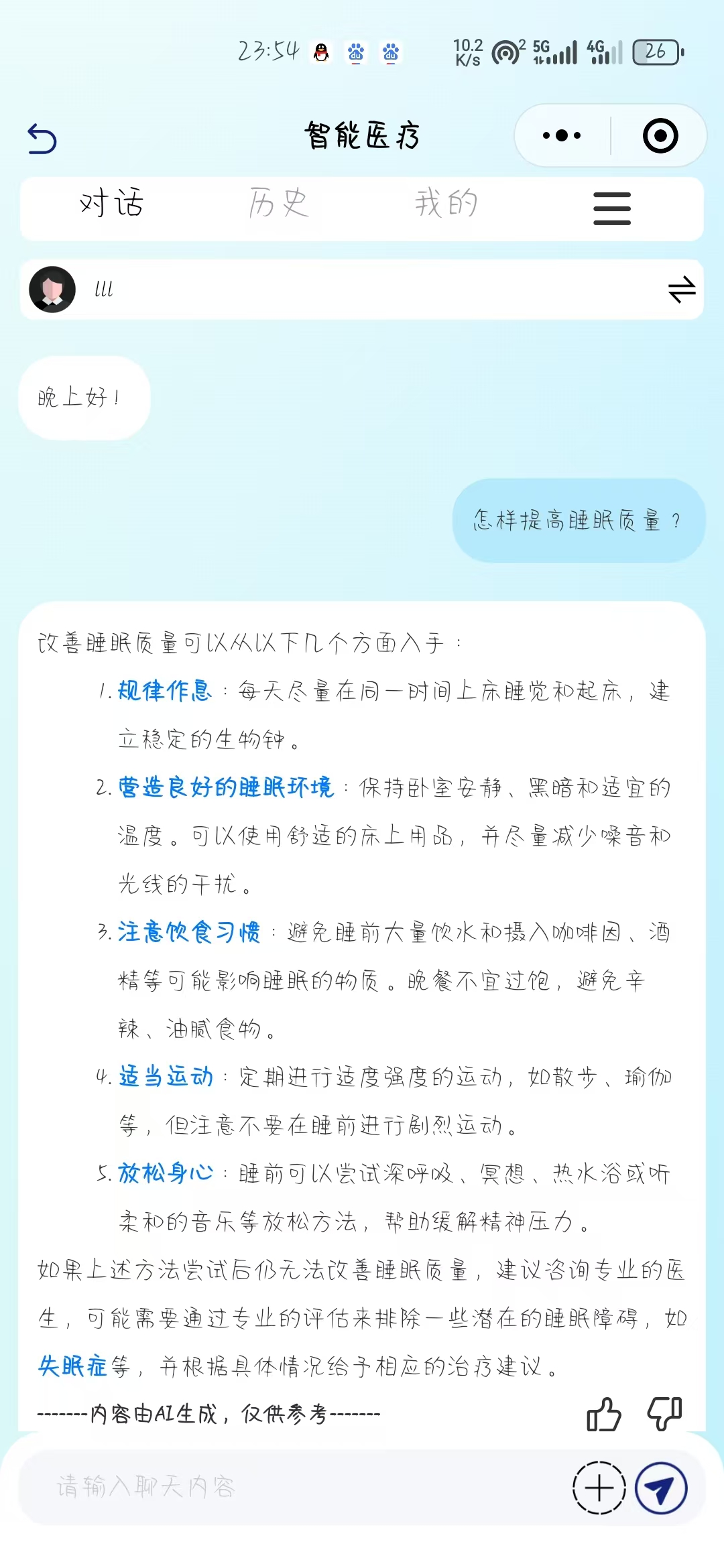Open the 放松身心 link
724x1568 pixels.
[x=166, y=1173]
